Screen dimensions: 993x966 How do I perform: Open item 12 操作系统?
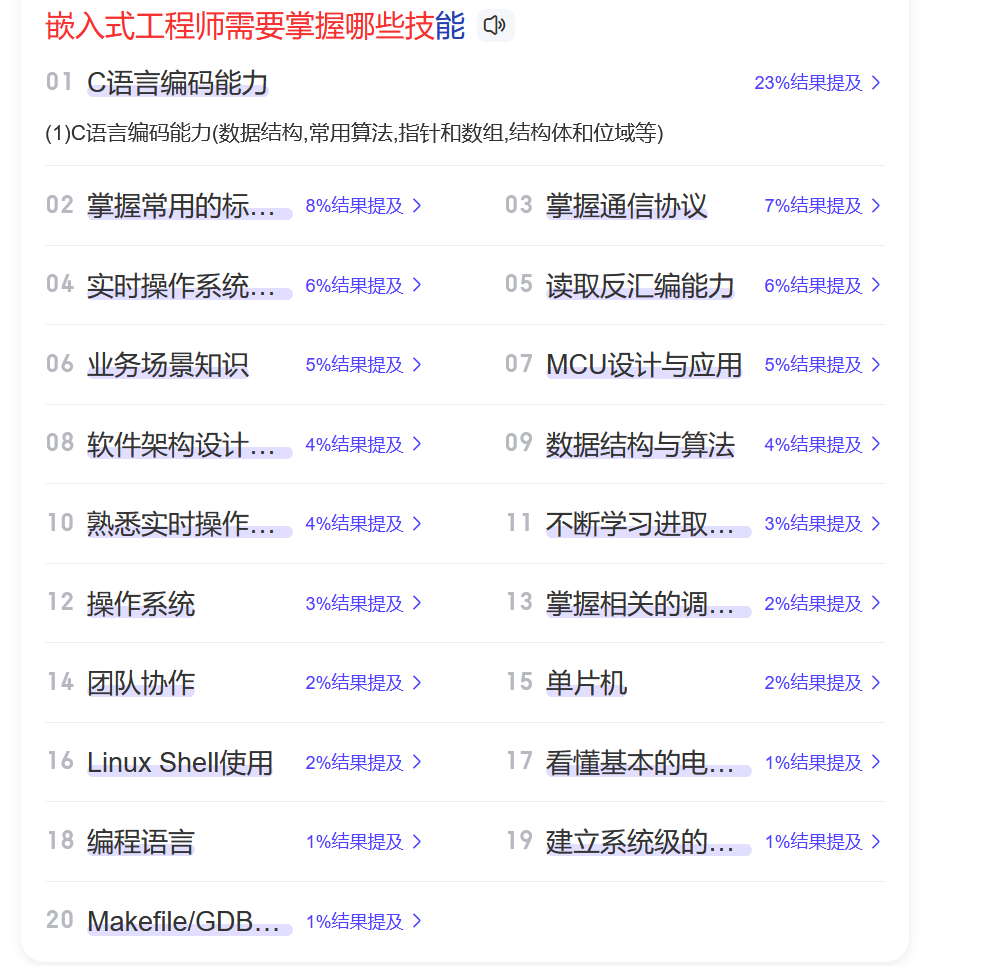click(x=140, y=604)
